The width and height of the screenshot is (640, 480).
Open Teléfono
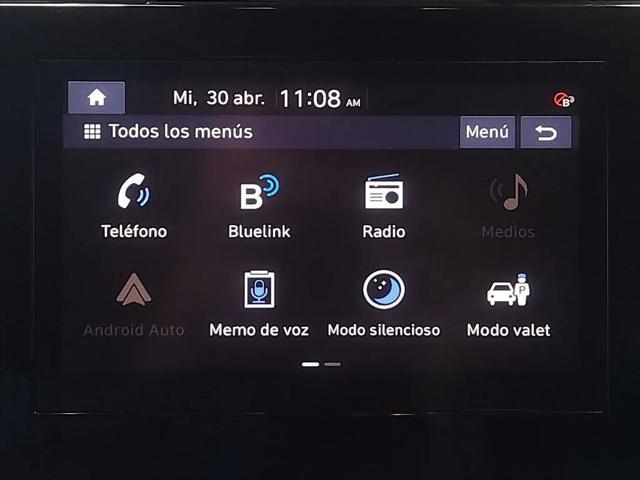(x=134, y=206)
